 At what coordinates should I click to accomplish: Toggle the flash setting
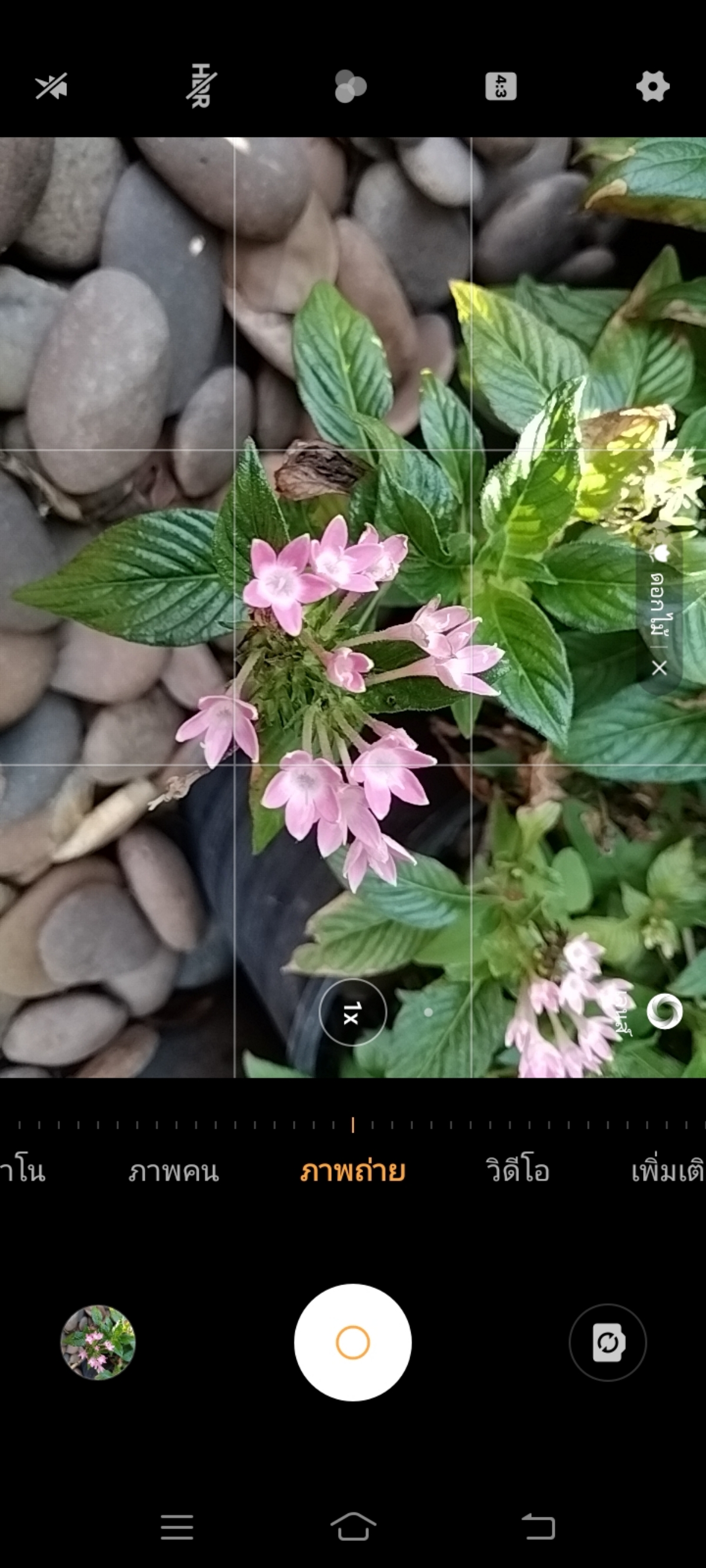pyautogui.click(x=51, y=86)
